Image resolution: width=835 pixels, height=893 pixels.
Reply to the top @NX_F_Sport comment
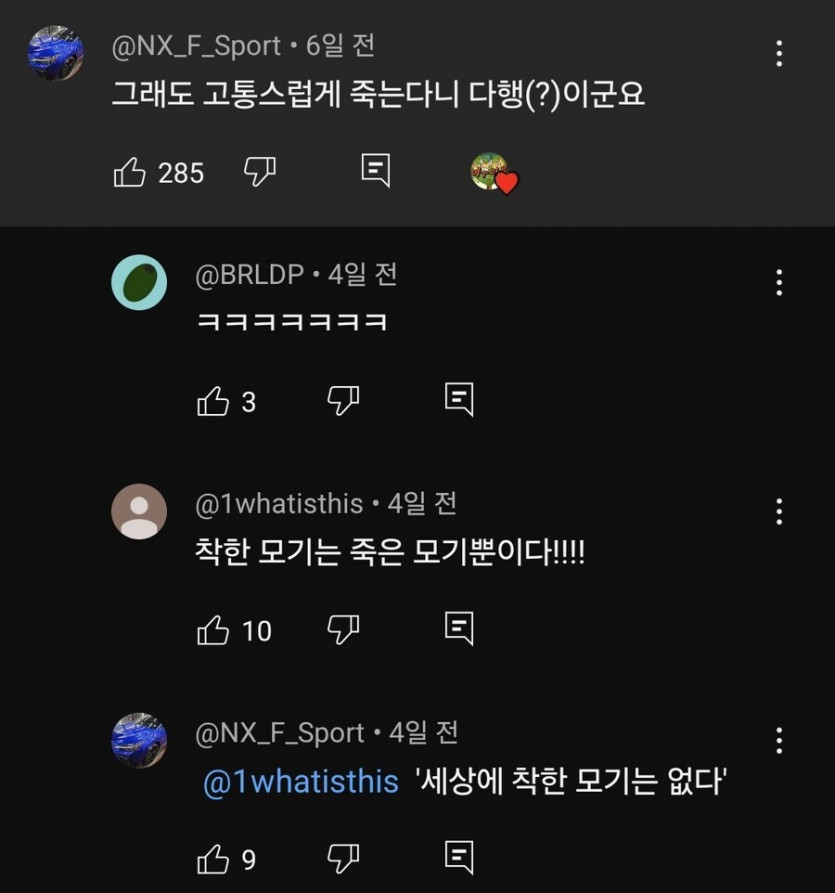point(375,171)
